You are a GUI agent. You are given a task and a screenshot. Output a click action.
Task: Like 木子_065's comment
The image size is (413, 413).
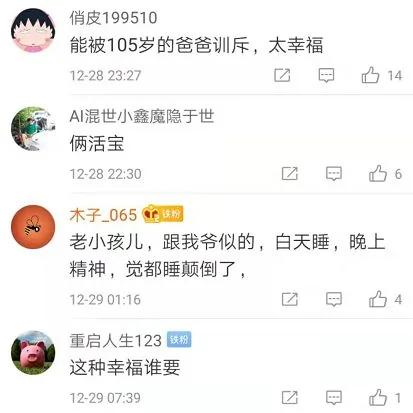coord(378,299)
